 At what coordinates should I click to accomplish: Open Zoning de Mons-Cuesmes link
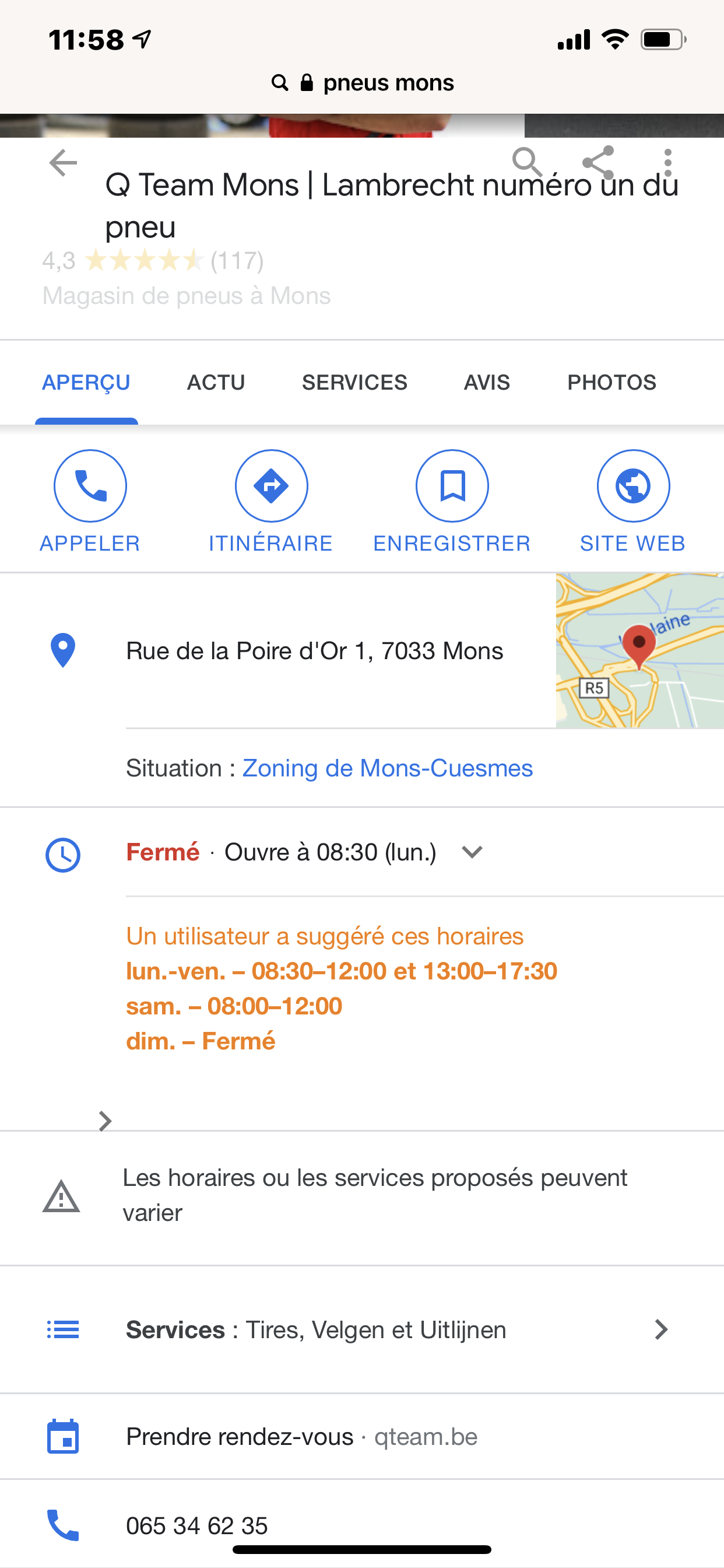click(388, 768)
